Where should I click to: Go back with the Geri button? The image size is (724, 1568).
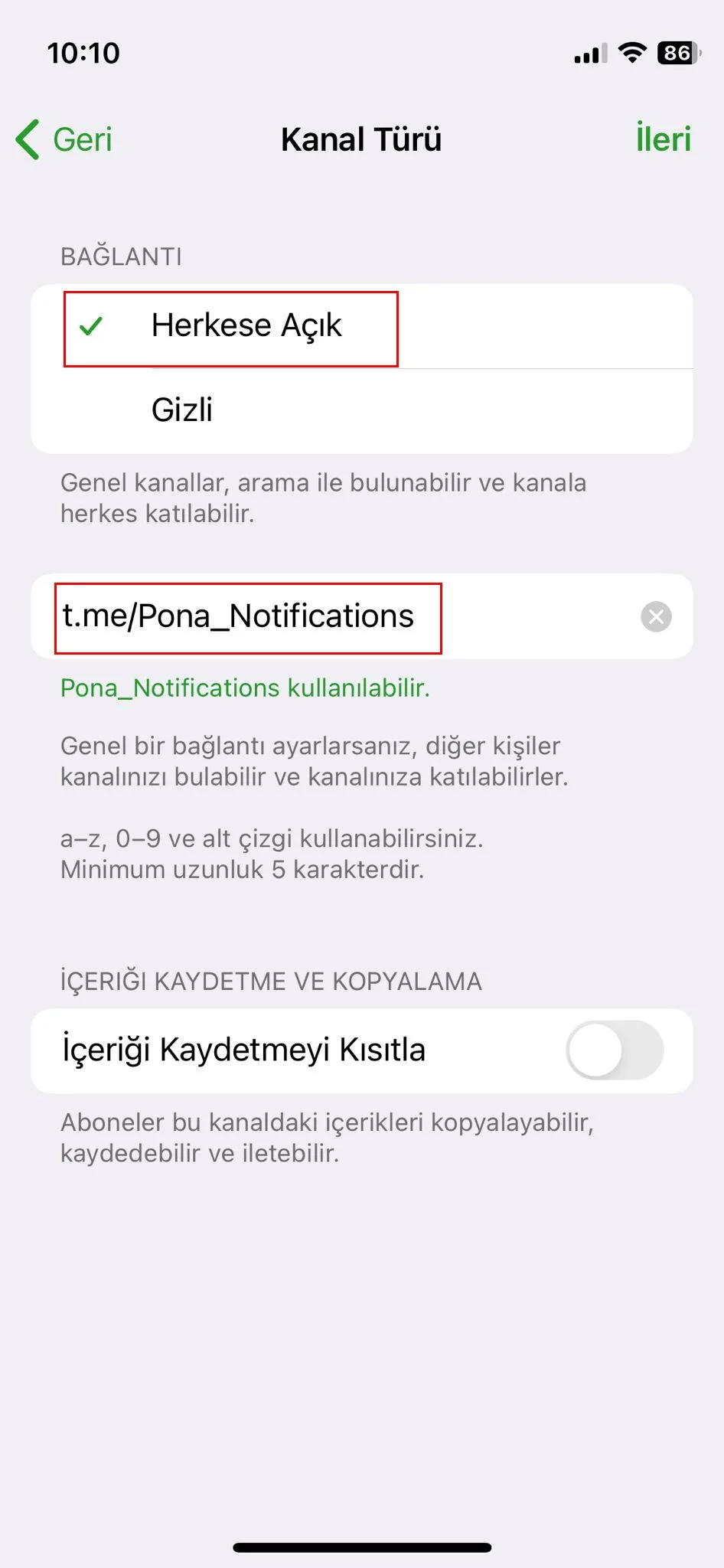click(64, 139)
